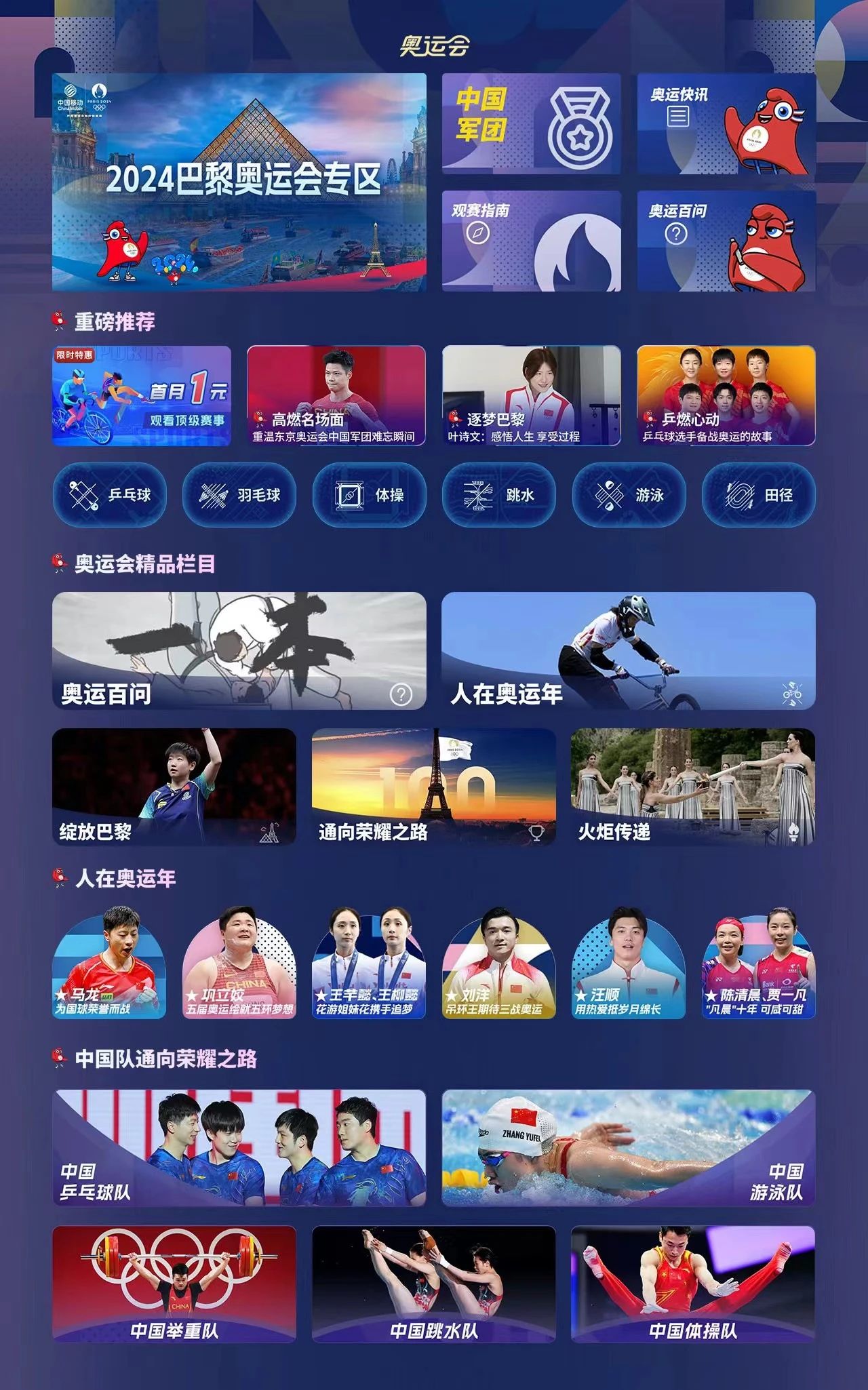Open 巩立姣's athlete story card
Screen dimensions: 868x1390
coord(239,963)
